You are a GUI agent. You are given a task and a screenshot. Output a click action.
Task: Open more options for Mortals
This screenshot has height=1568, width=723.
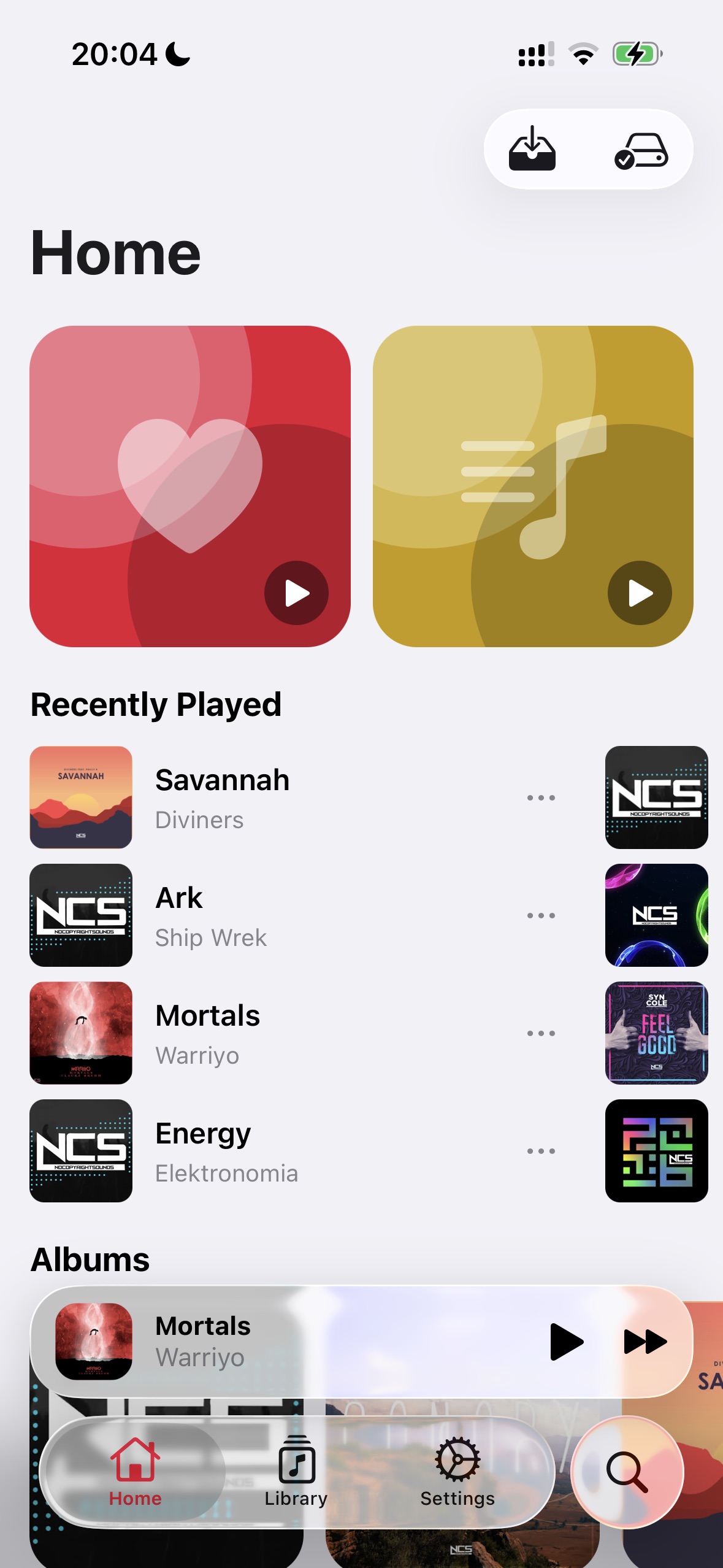tap(541, 1033)
